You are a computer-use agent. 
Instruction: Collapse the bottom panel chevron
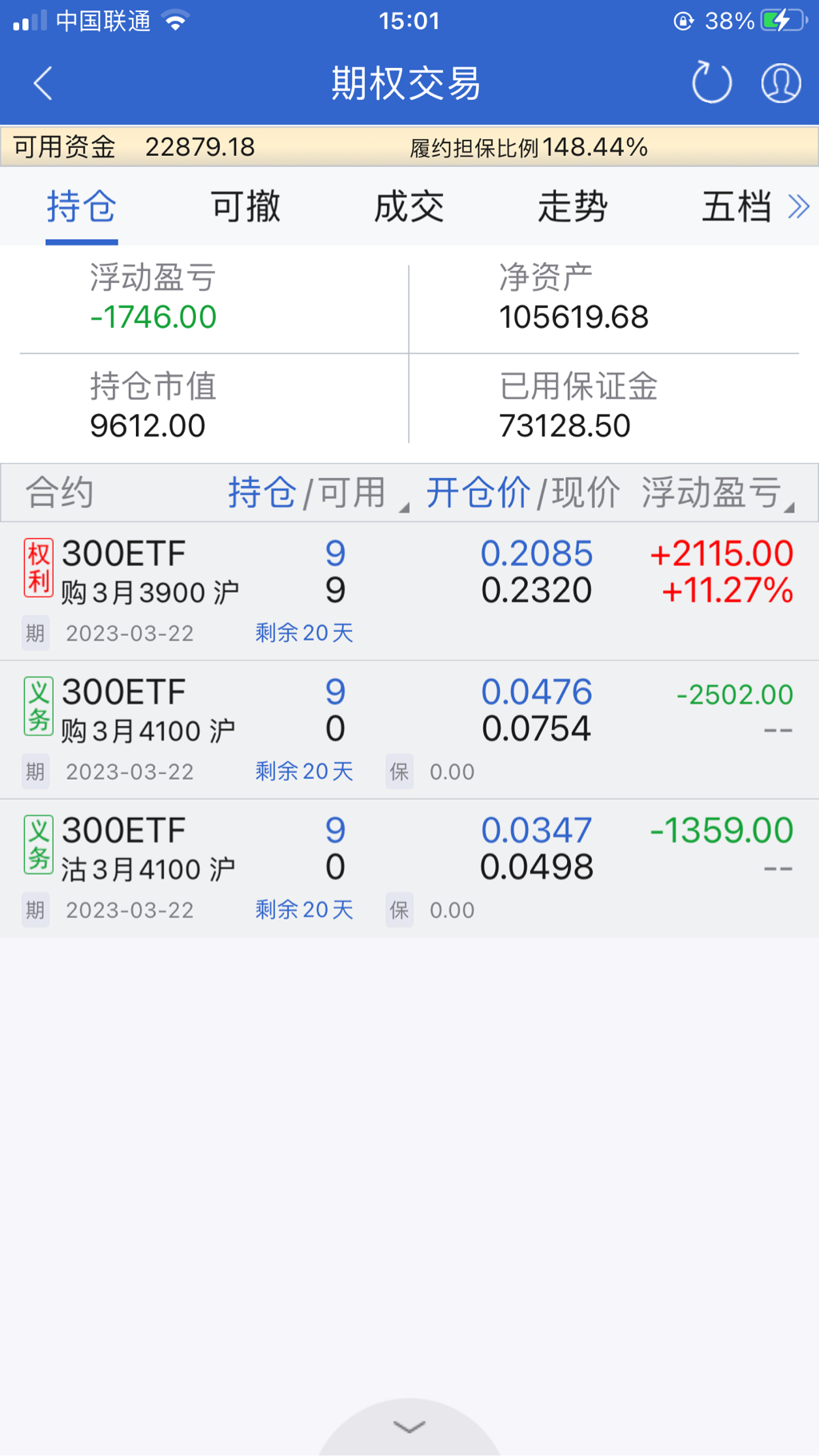click(x=409, y=1427)
